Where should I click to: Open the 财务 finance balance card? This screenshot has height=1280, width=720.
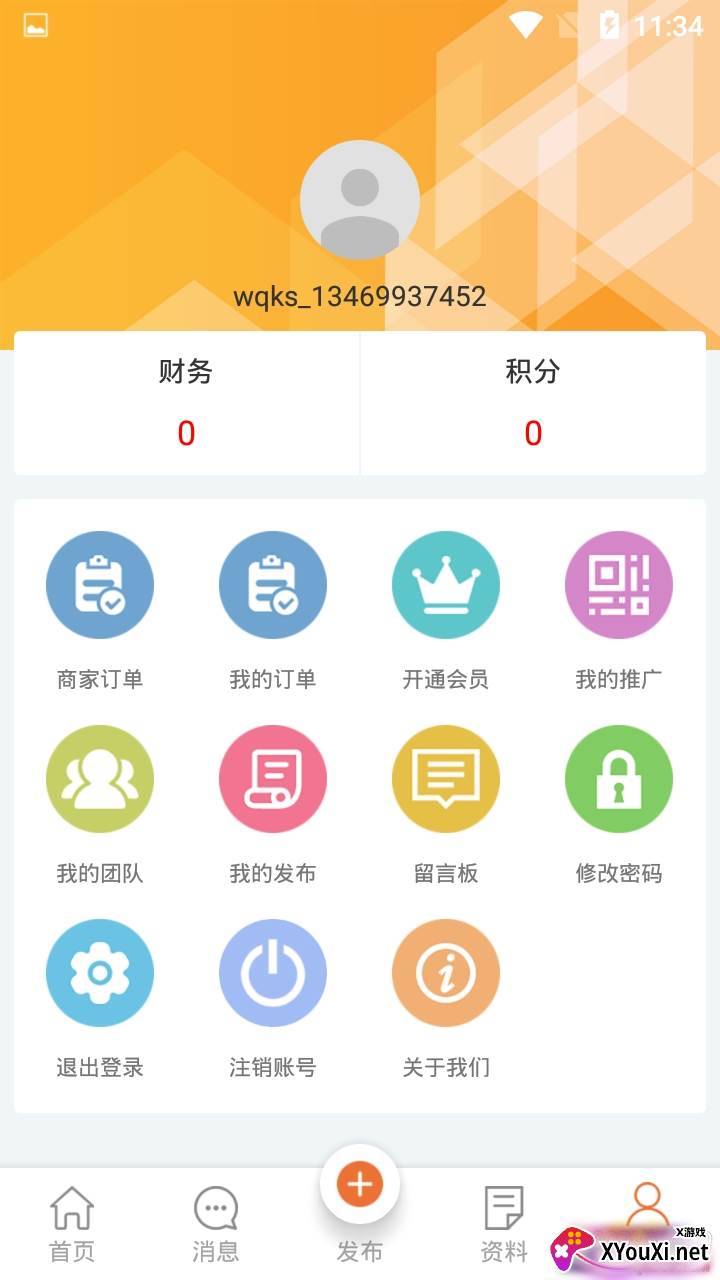click(186, 403)
